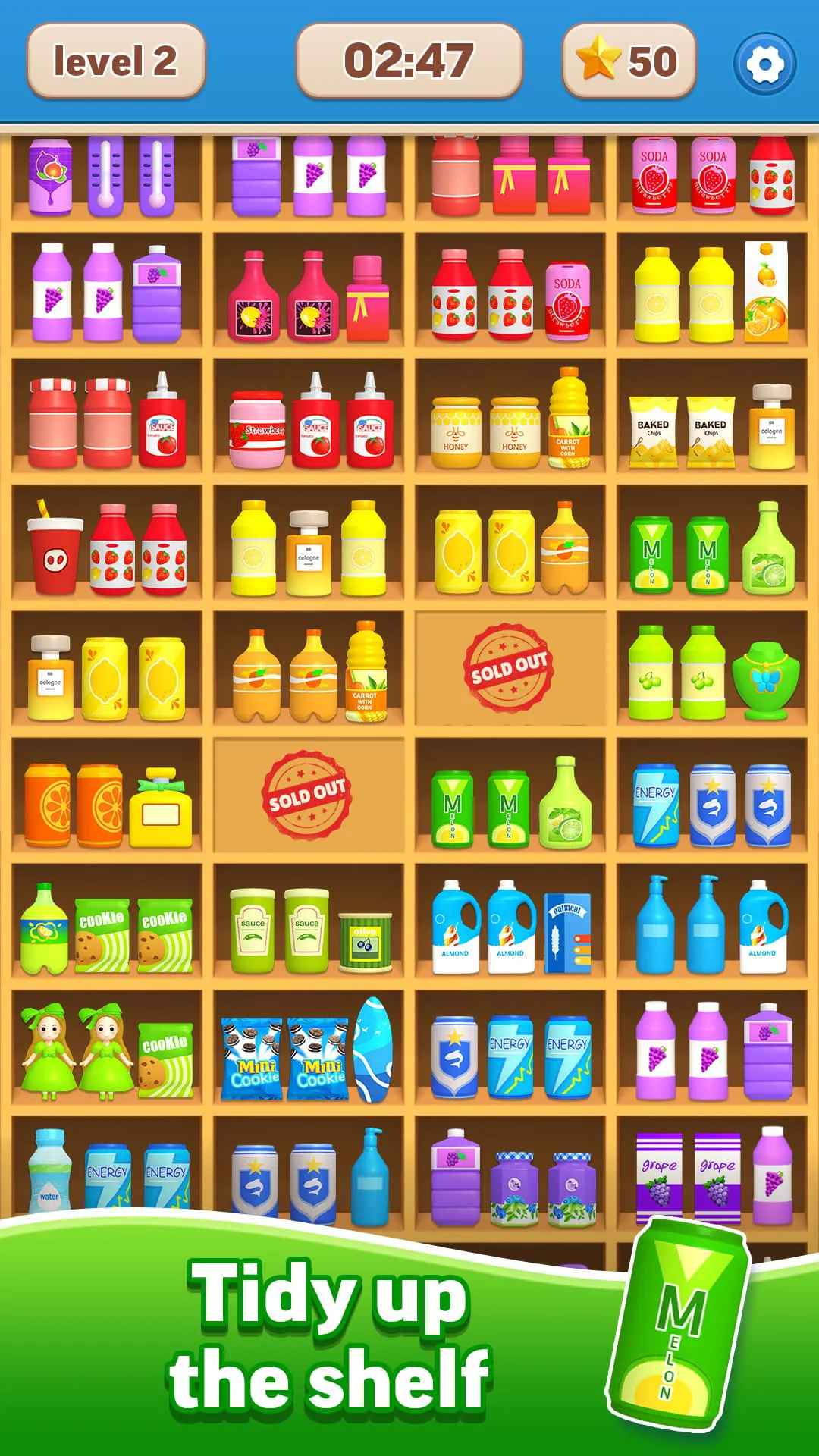The height and width of the screenshot is (1456, 819).
Task: Select a green MELON can
Action: (x=650, y=554)
